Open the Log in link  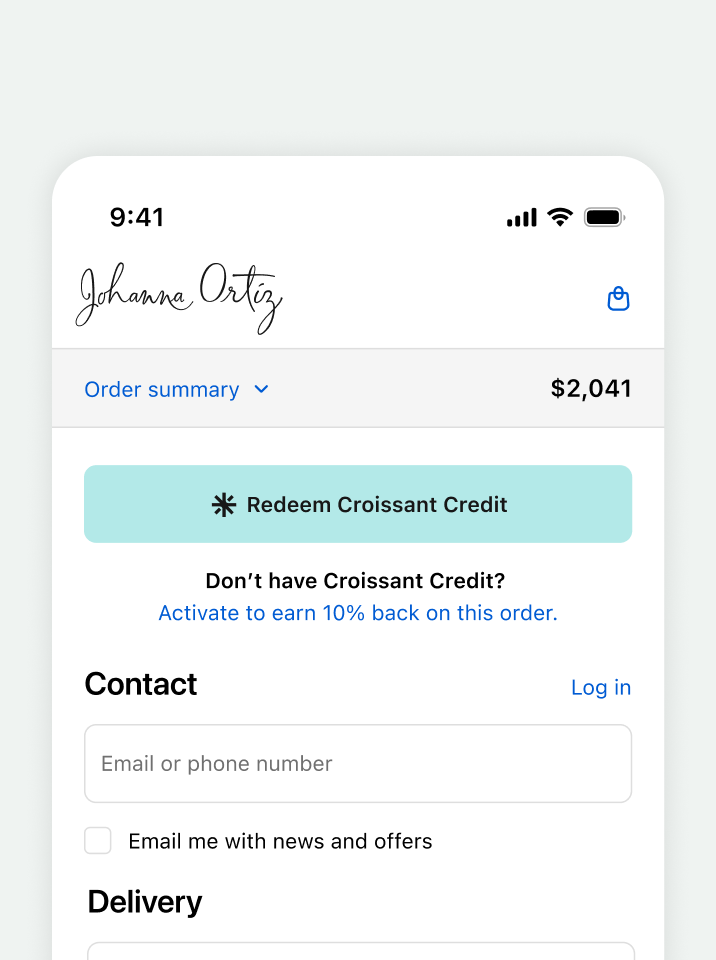(x=600, y=687)
